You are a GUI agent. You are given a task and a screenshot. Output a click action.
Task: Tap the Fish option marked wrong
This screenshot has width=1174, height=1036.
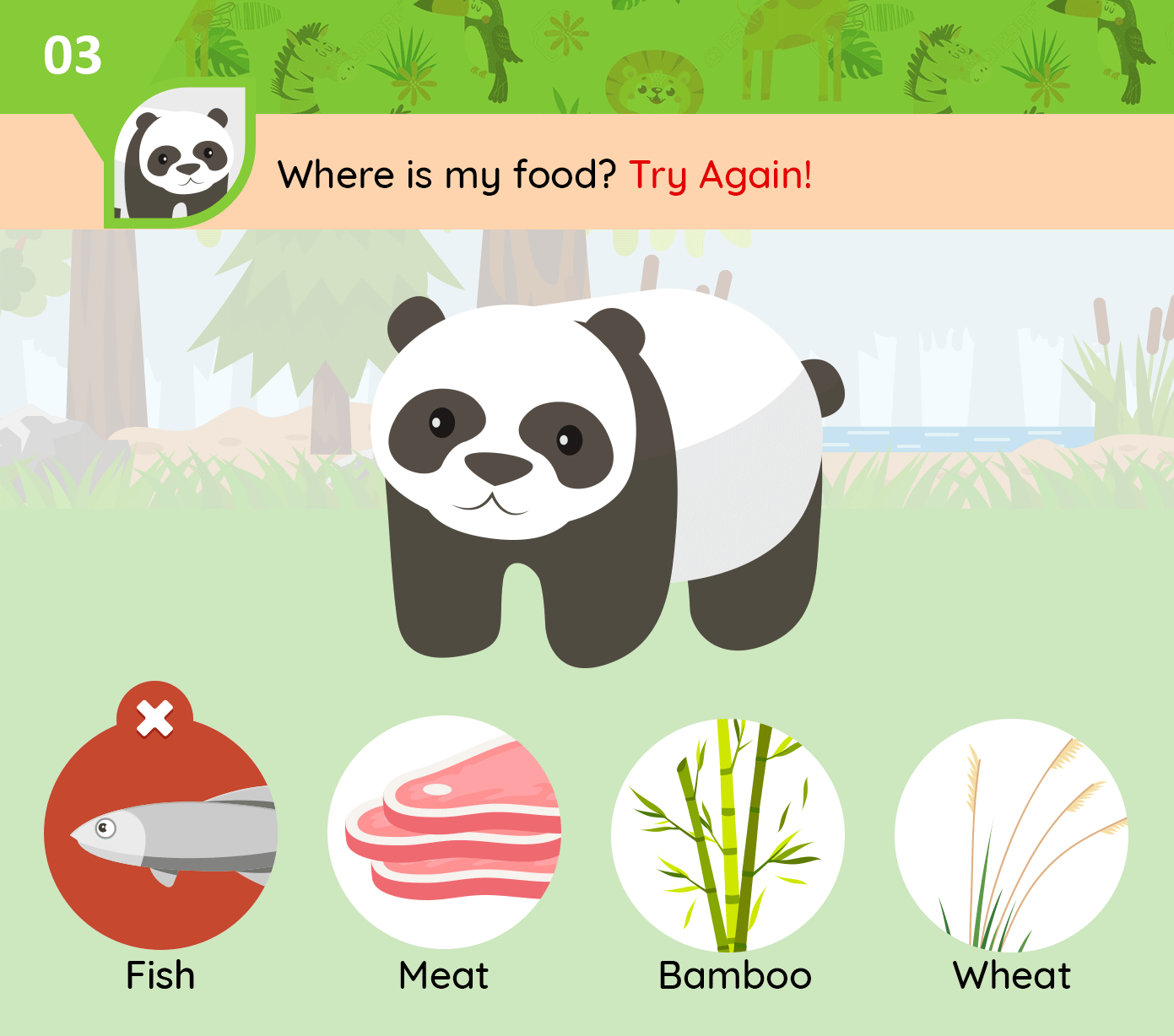click(160, 833)
